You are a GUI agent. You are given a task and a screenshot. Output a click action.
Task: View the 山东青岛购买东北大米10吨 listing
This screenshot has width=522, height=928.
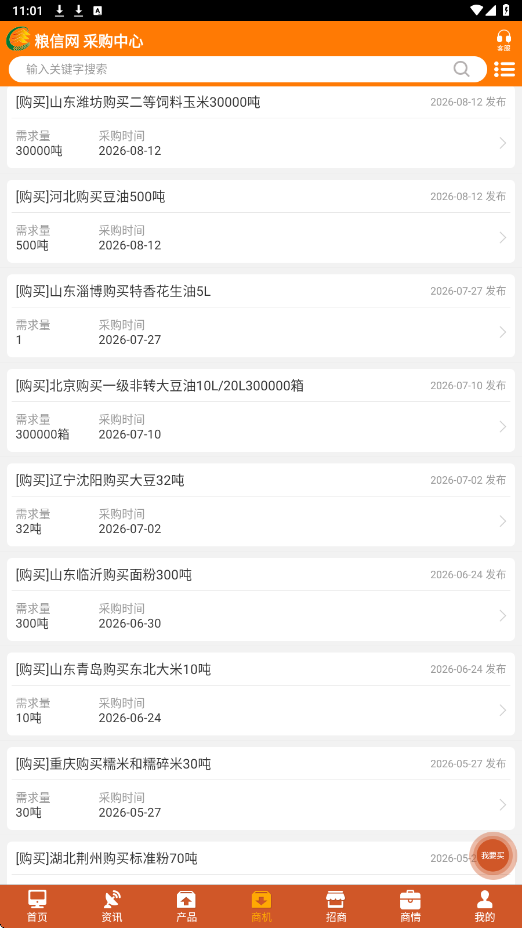tap(261, 694)
